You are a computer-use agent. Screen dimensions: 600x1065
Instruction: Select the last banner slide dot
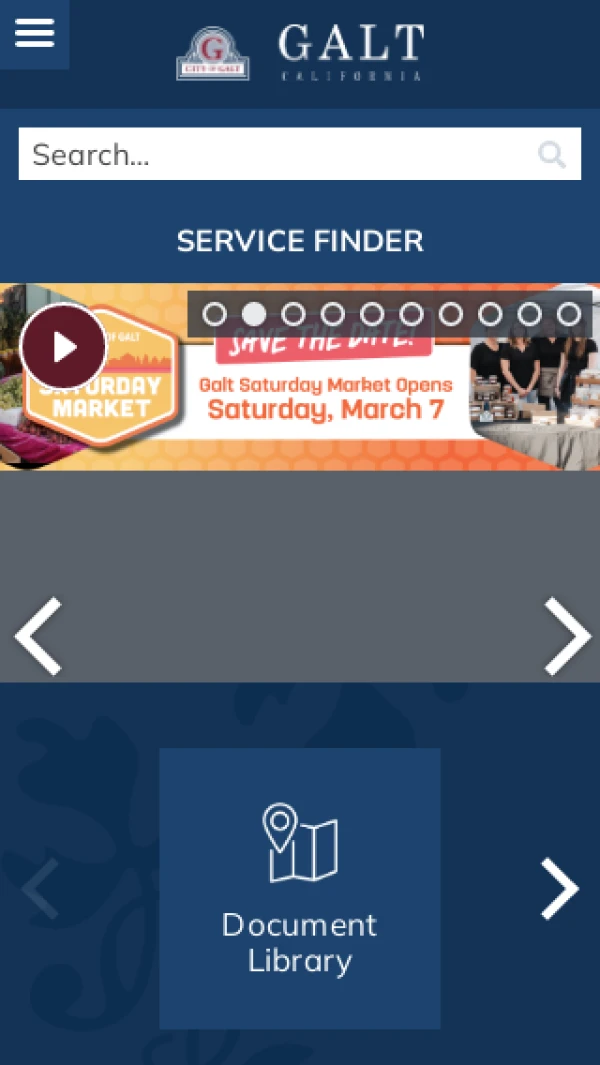[x=569, y=314]
